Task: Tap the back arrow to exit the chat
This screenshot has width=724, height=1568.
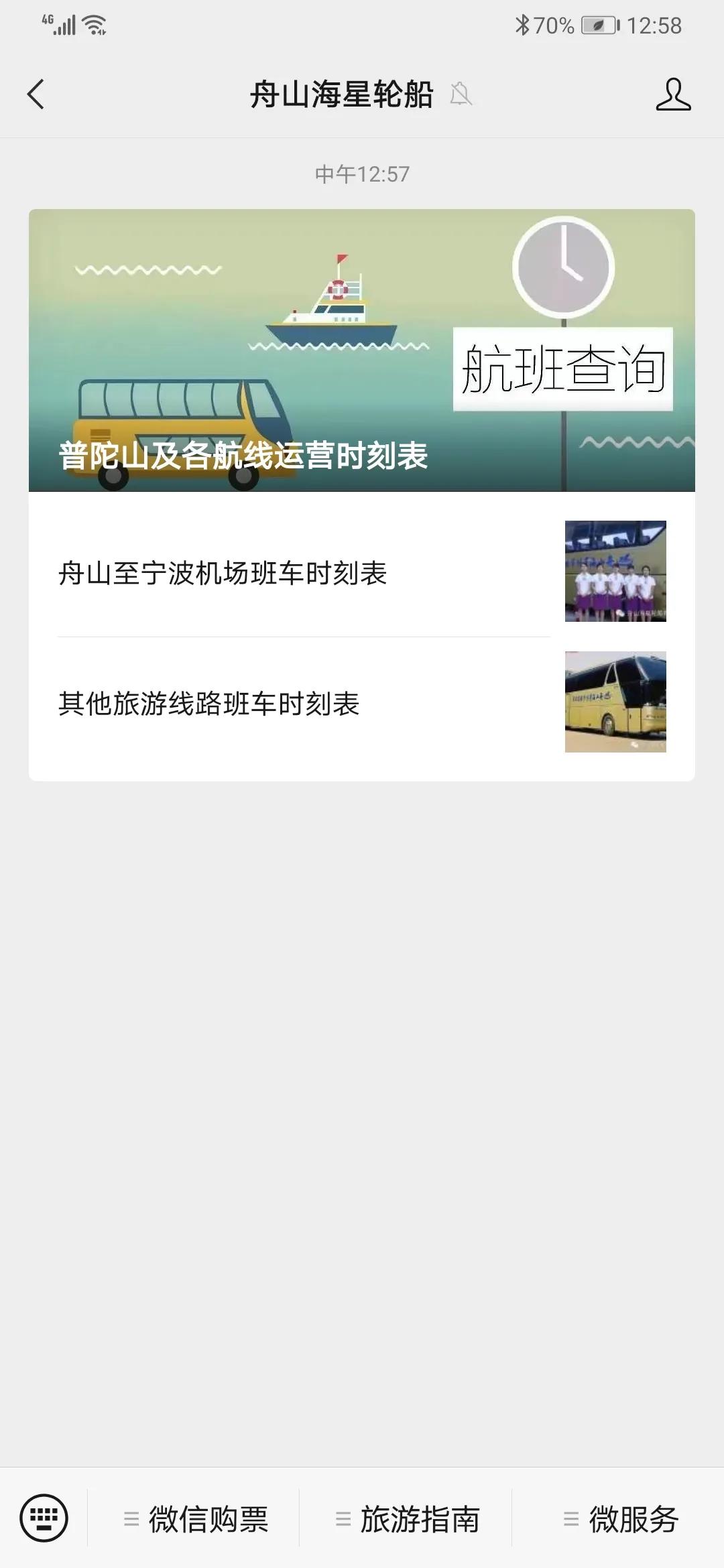Action: pyautogui.click(x=35, y=94)
